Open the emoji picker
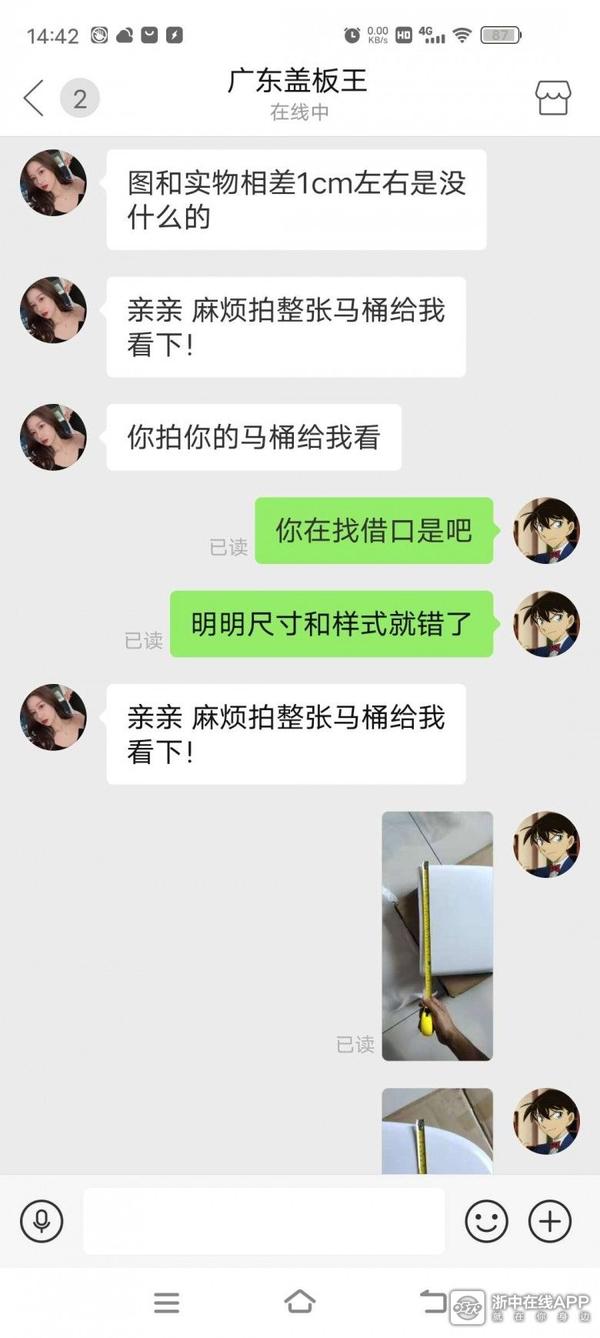The width and height of the screenshot is (600, 1338). 487,1221
